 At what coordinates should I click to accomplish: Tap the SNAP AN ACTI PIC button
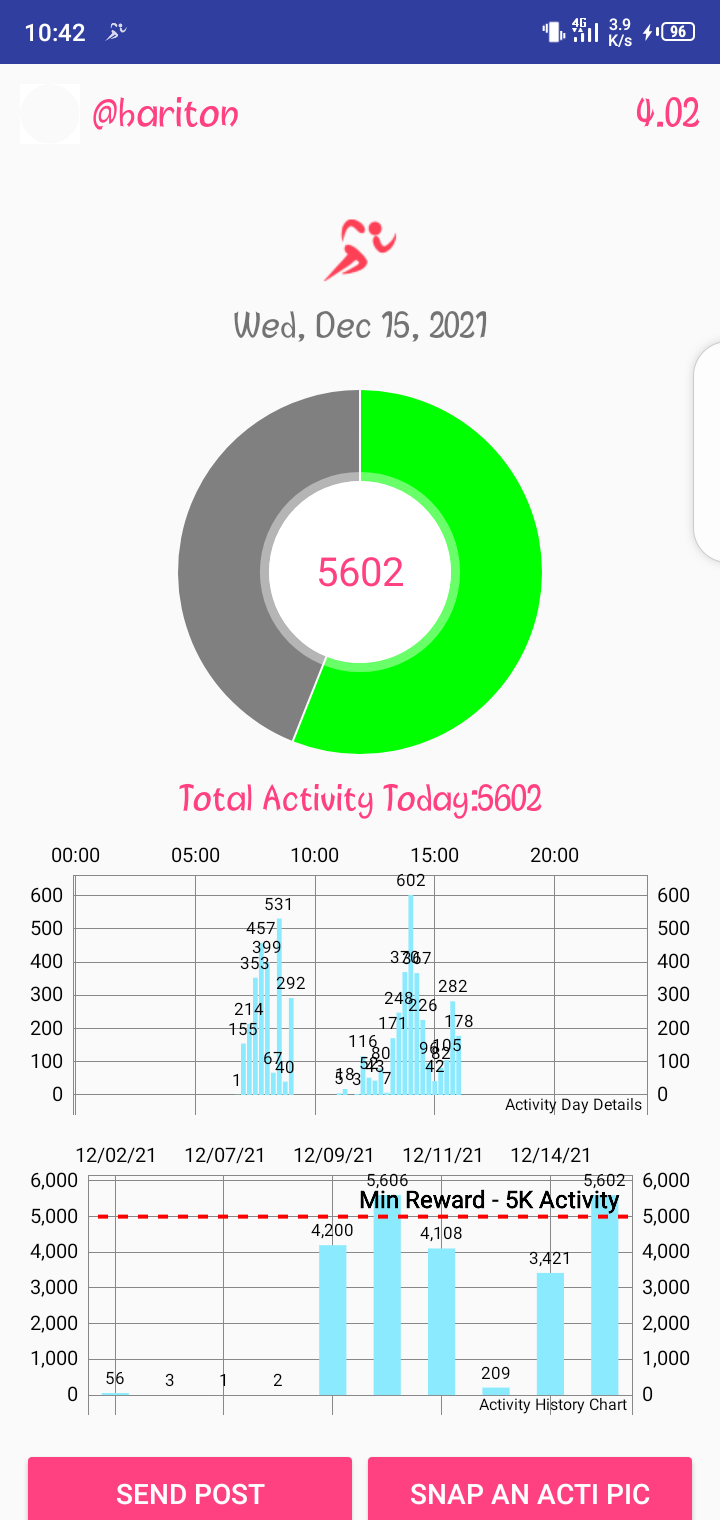point(530,1491)
